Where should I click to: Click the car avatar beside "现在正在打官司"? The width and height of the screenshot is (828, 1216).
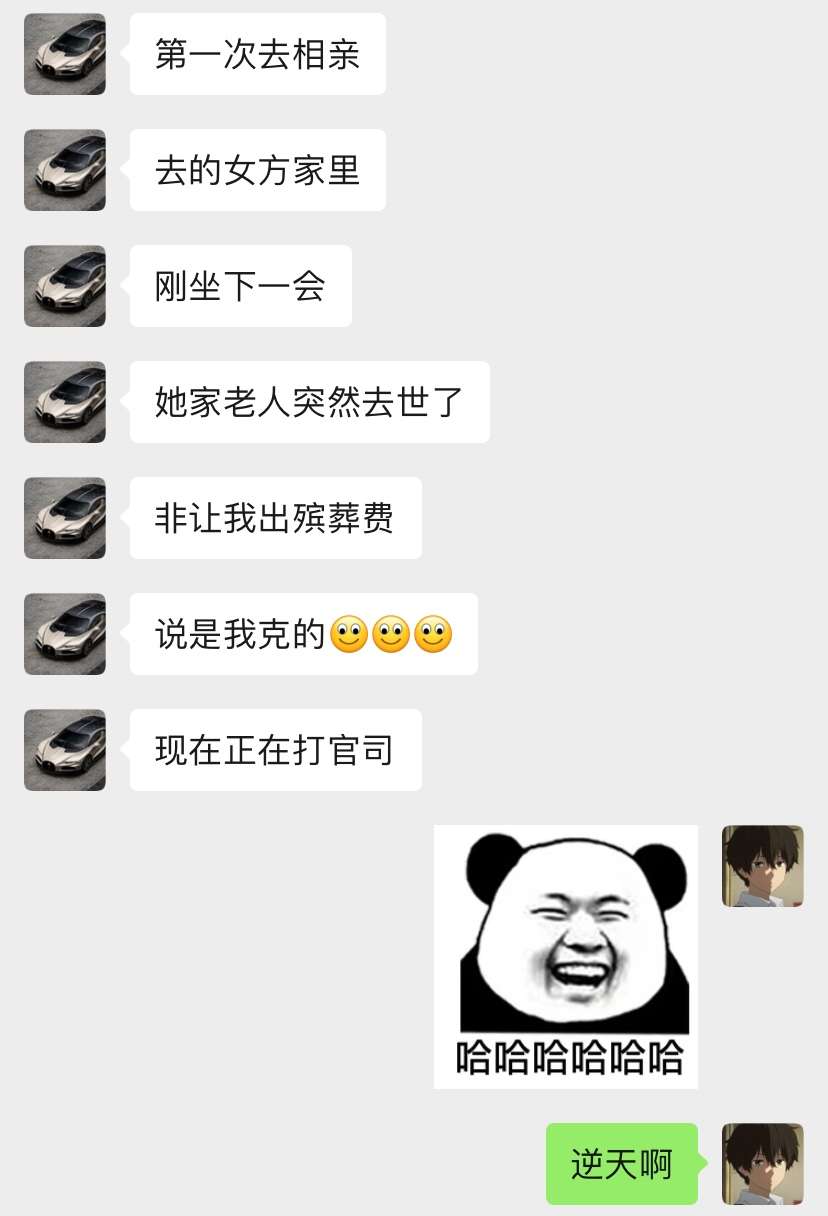point(64,750)
